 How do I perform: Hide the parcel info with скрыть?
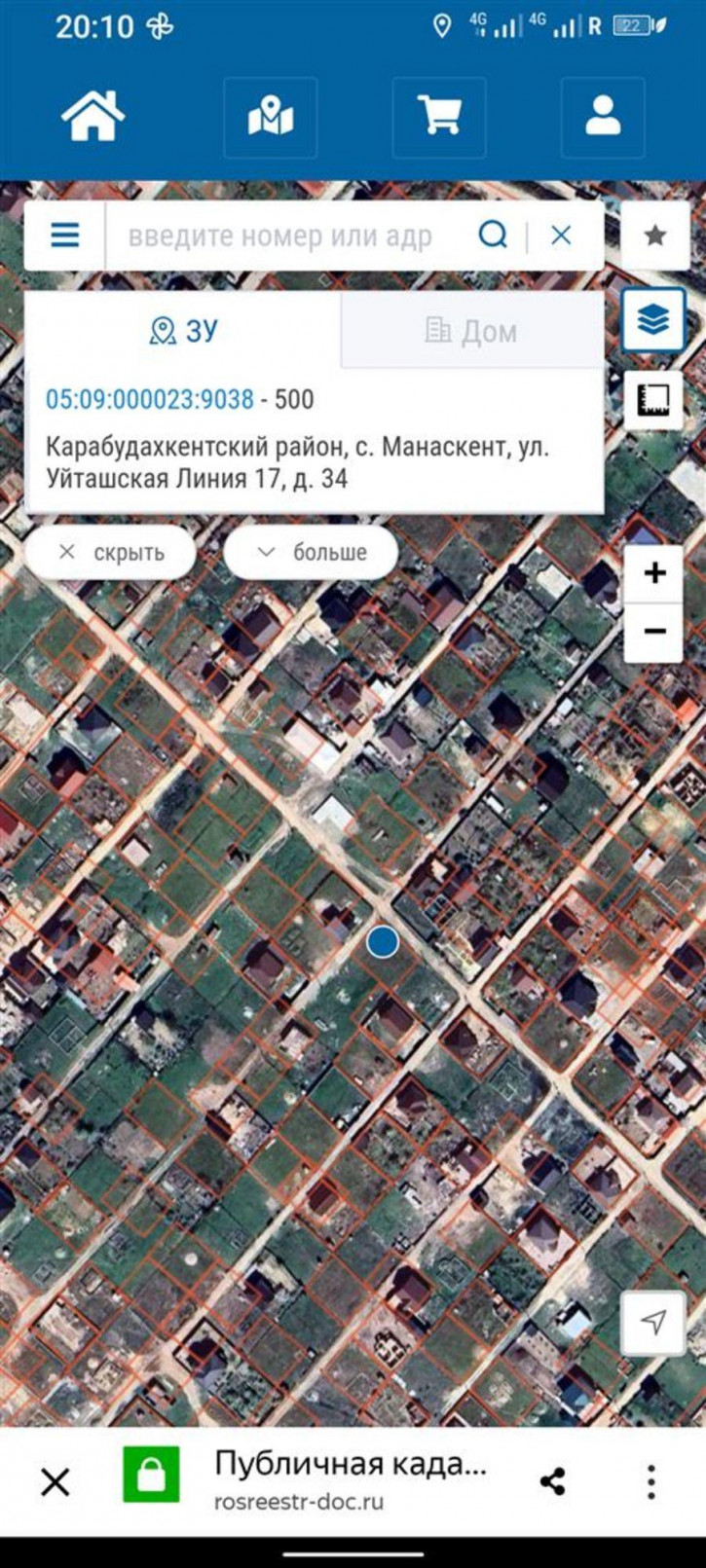(x=111, y=552)
